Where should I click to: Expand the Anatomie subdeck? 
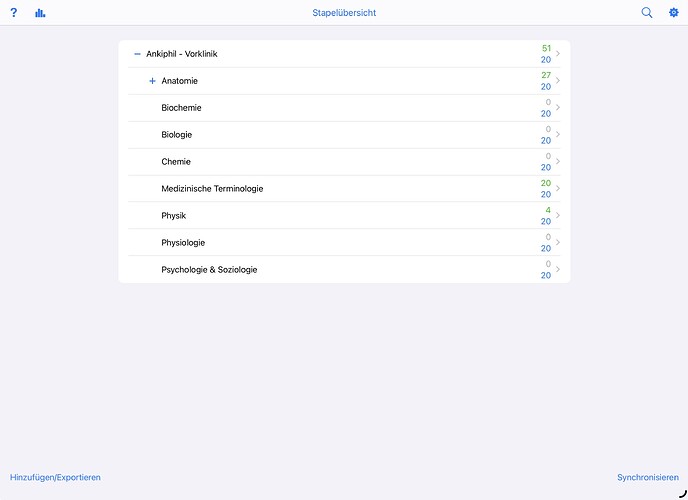pyautogui.click(x=152, y=81)
